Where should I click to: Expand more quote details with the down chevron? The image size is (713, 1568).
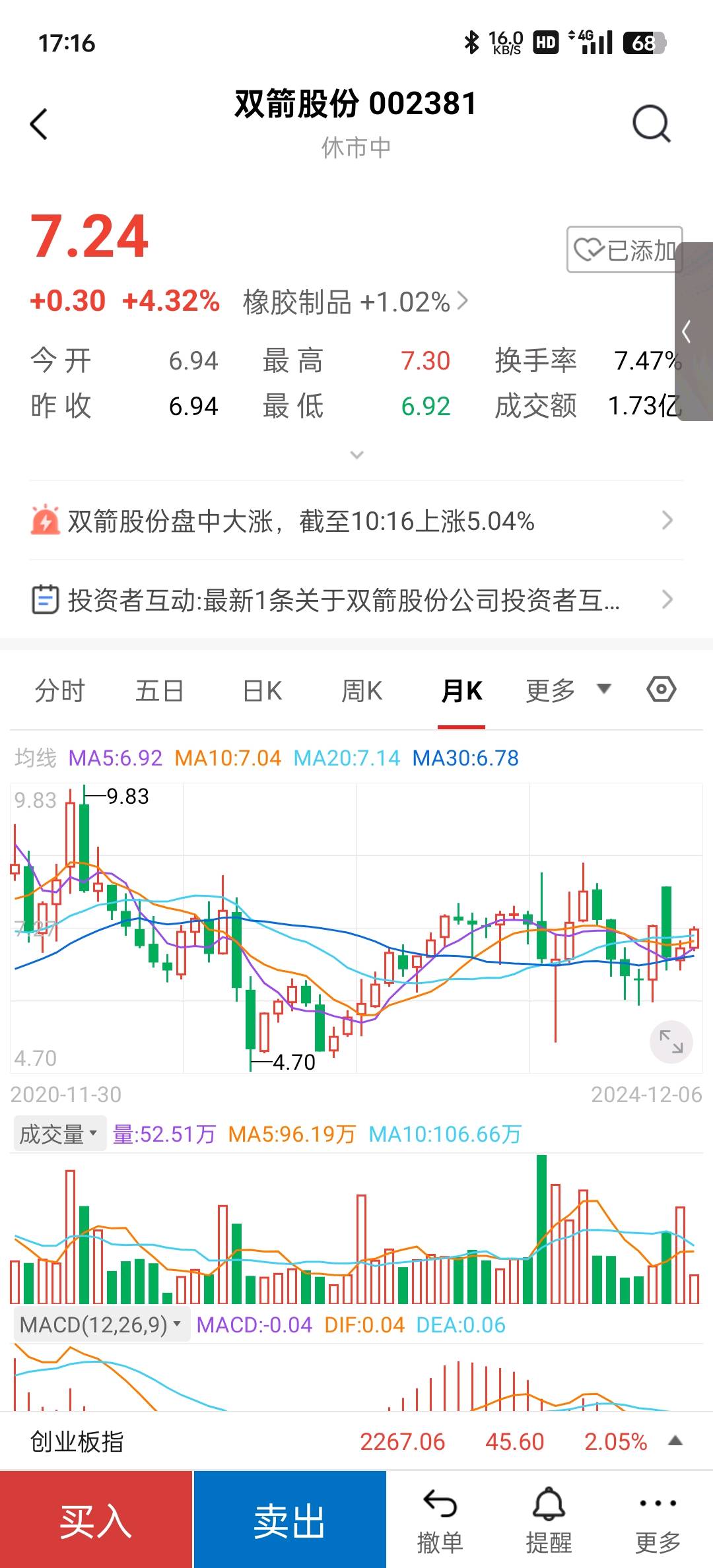click(x=356, y=455)
